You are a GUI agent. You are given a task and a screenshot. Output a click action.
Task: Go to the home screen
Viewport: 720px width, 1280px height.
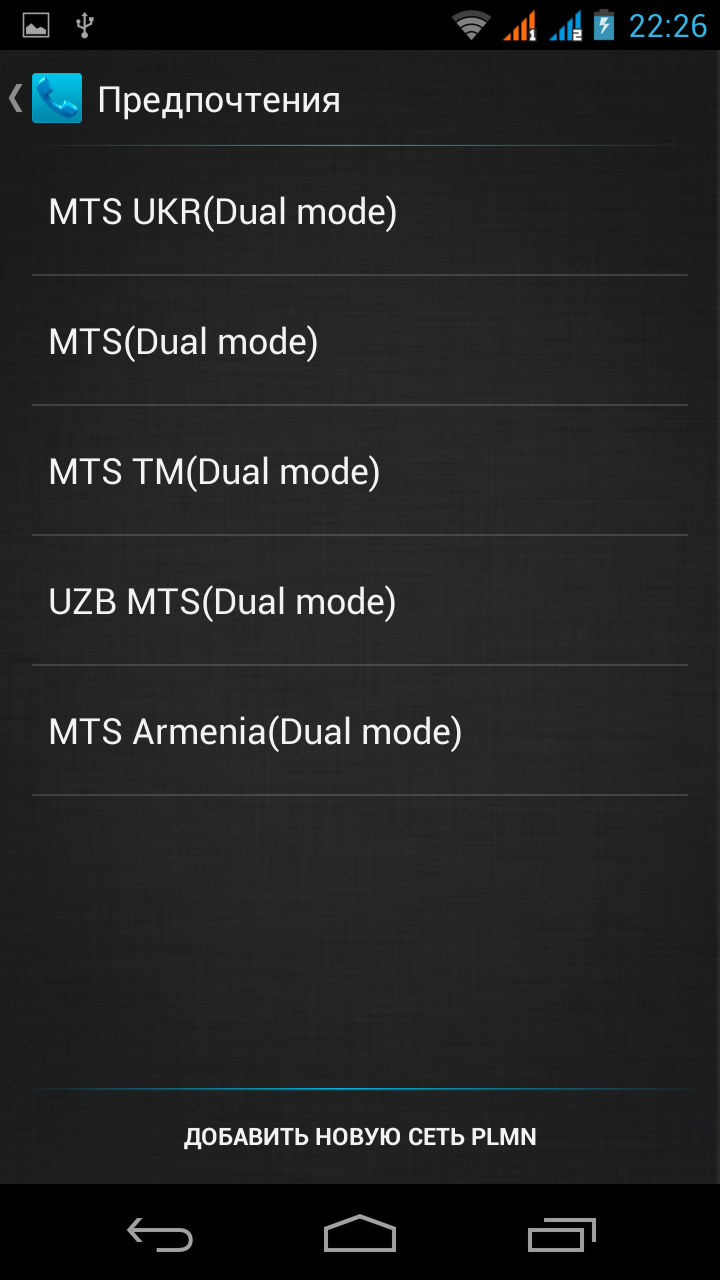pyautogui.click(x=360, y=1234)
